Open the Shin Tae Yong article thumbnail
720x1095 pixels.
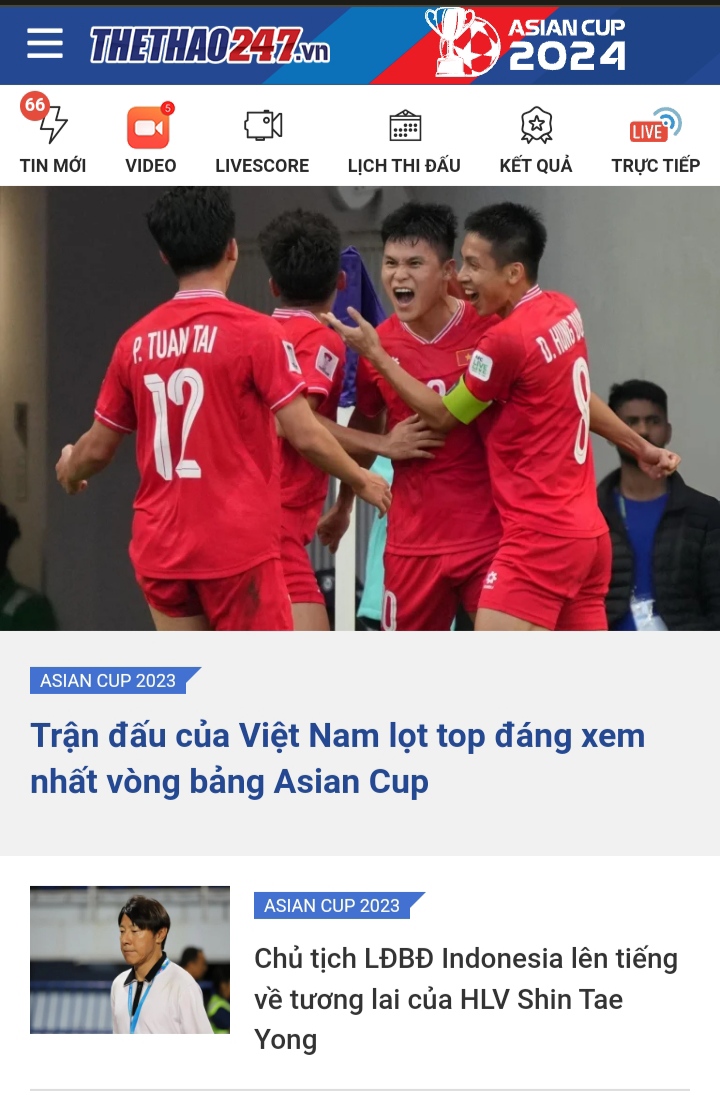click(x=130, y=960)
